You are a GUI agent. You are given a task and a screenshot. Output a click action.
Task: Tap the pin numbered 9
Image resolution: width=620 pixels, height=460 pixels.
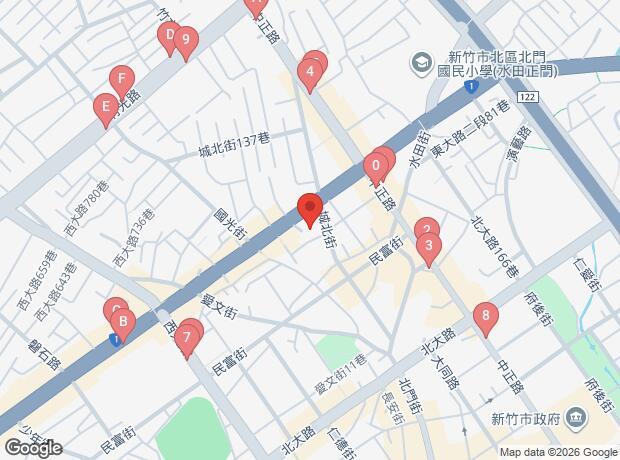[x=186, y=44]
